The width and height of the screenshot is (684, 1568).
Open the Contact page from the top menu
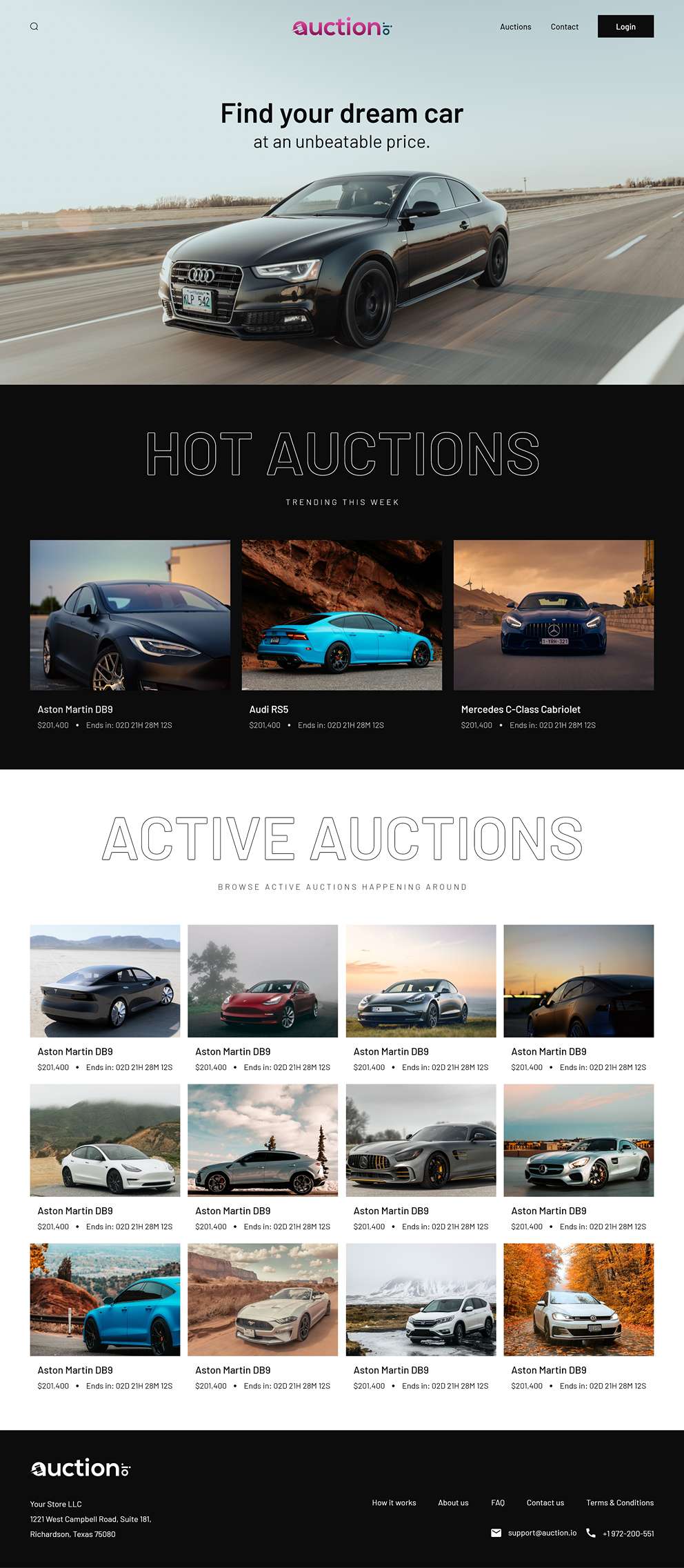(564, 27)
